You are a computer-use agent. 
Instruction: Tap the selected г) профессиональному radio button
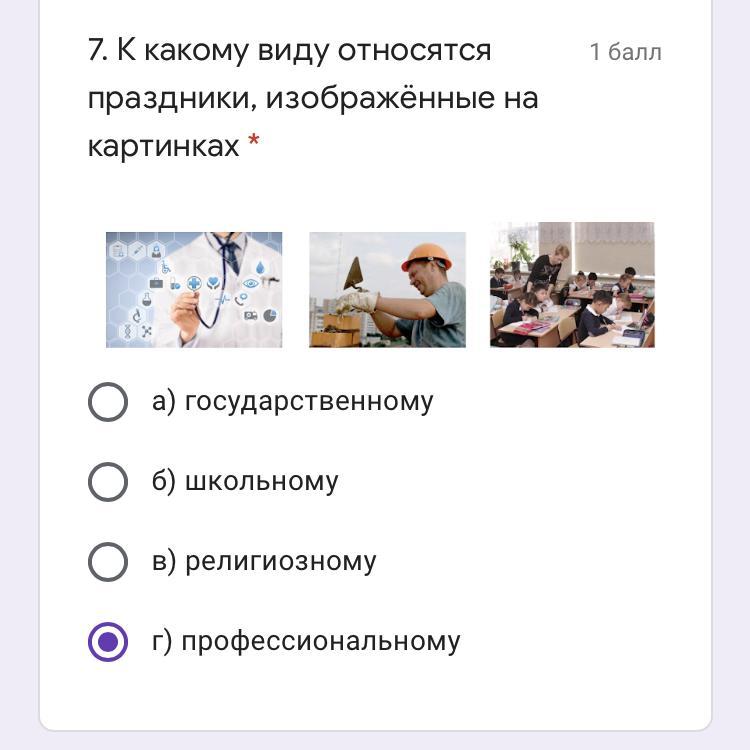click(108, 642)
